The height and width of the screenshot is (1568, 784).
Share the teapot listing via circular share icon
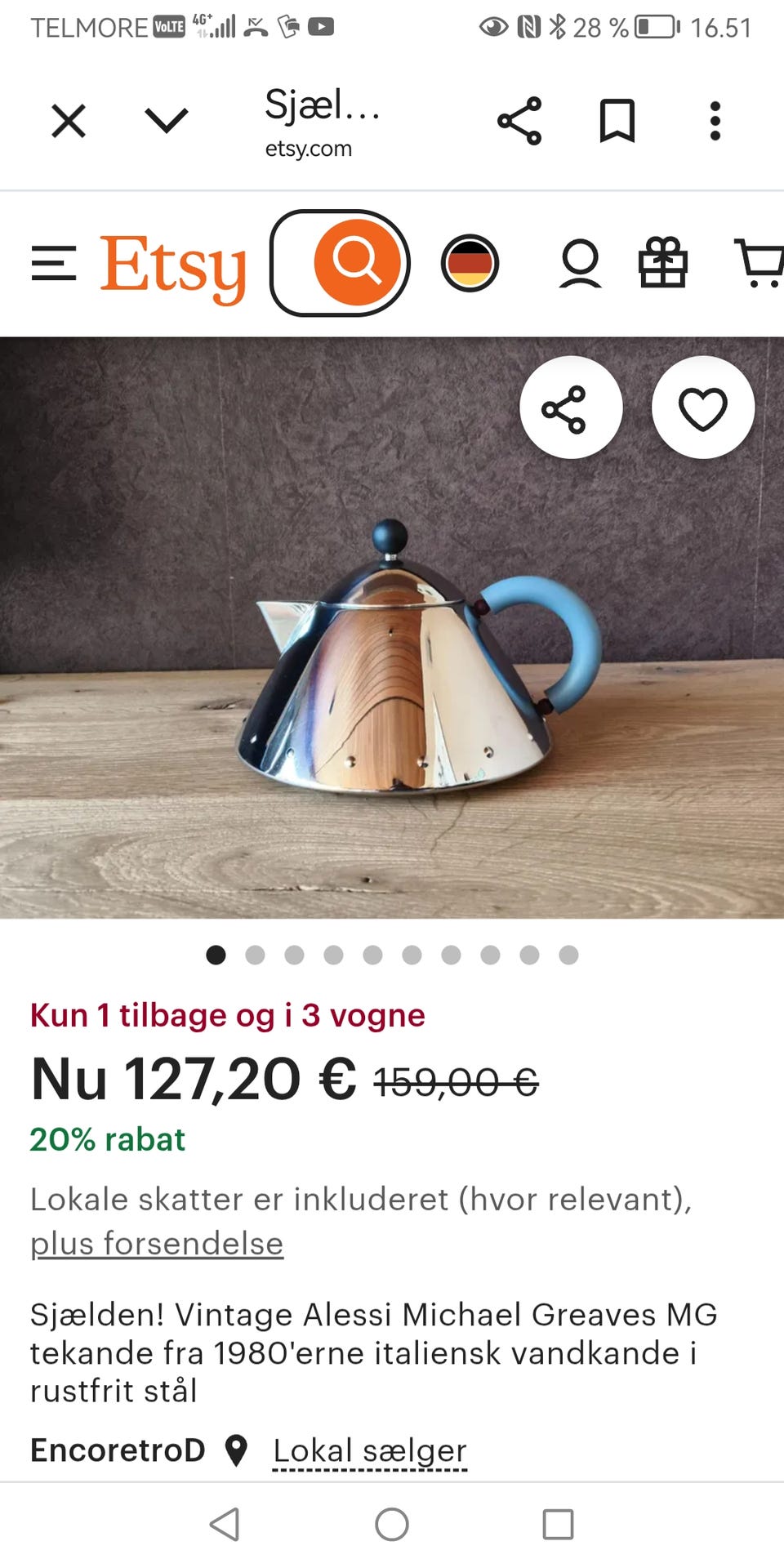572,408
